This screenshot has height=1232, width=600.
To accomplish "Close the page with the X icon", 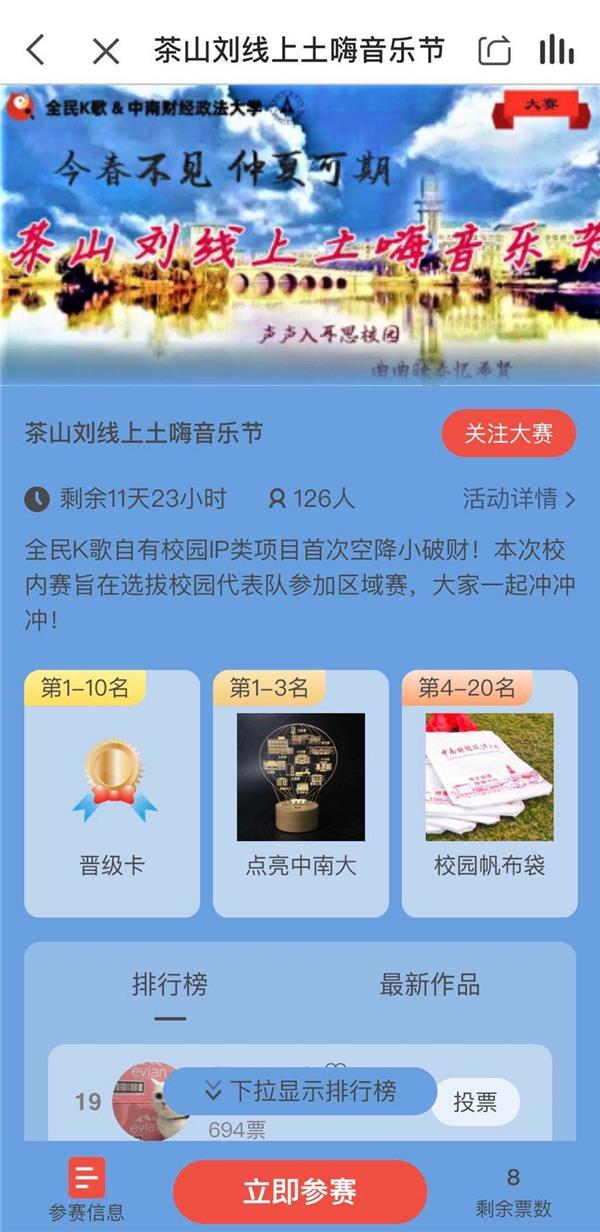I will point(105,50).
